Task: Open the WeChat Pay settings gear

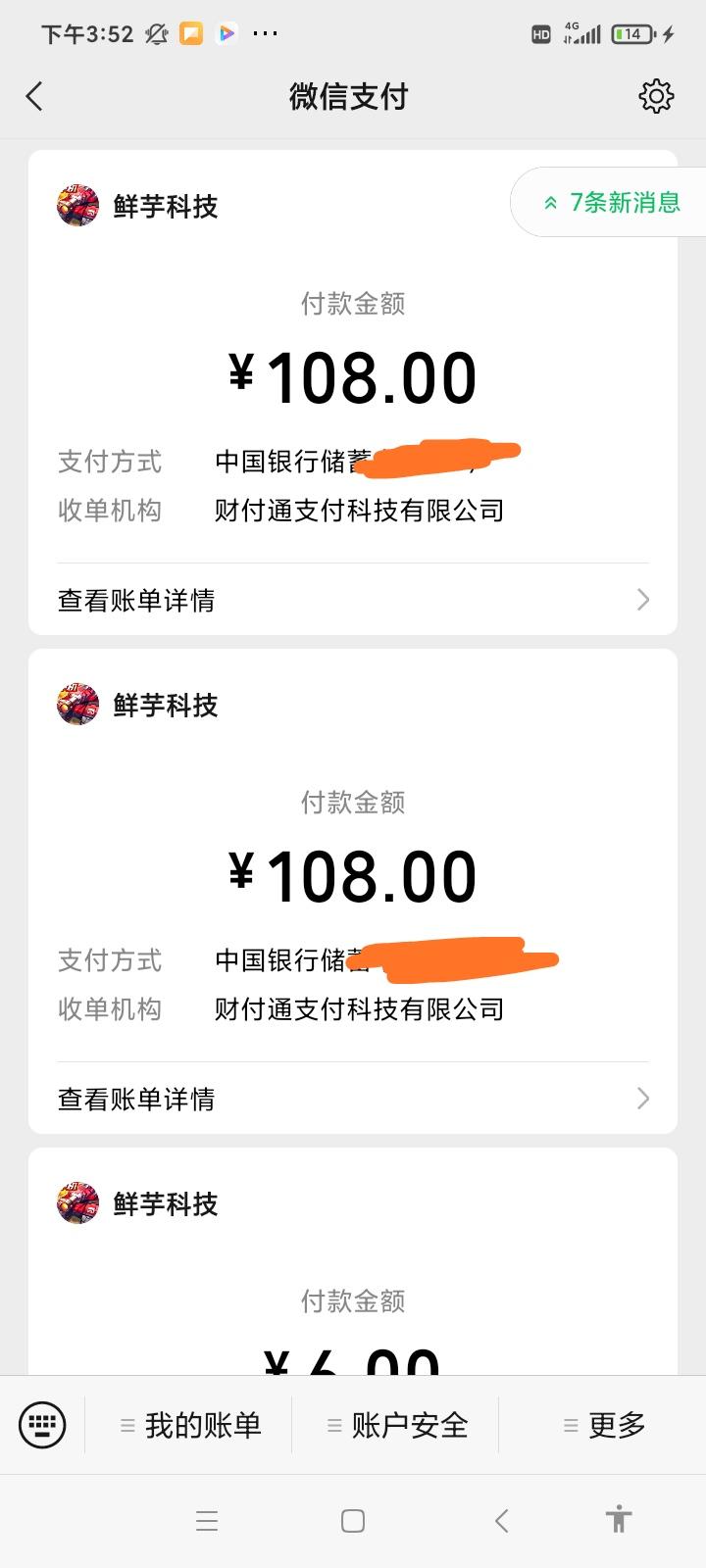Action: [x=657, y=95]
